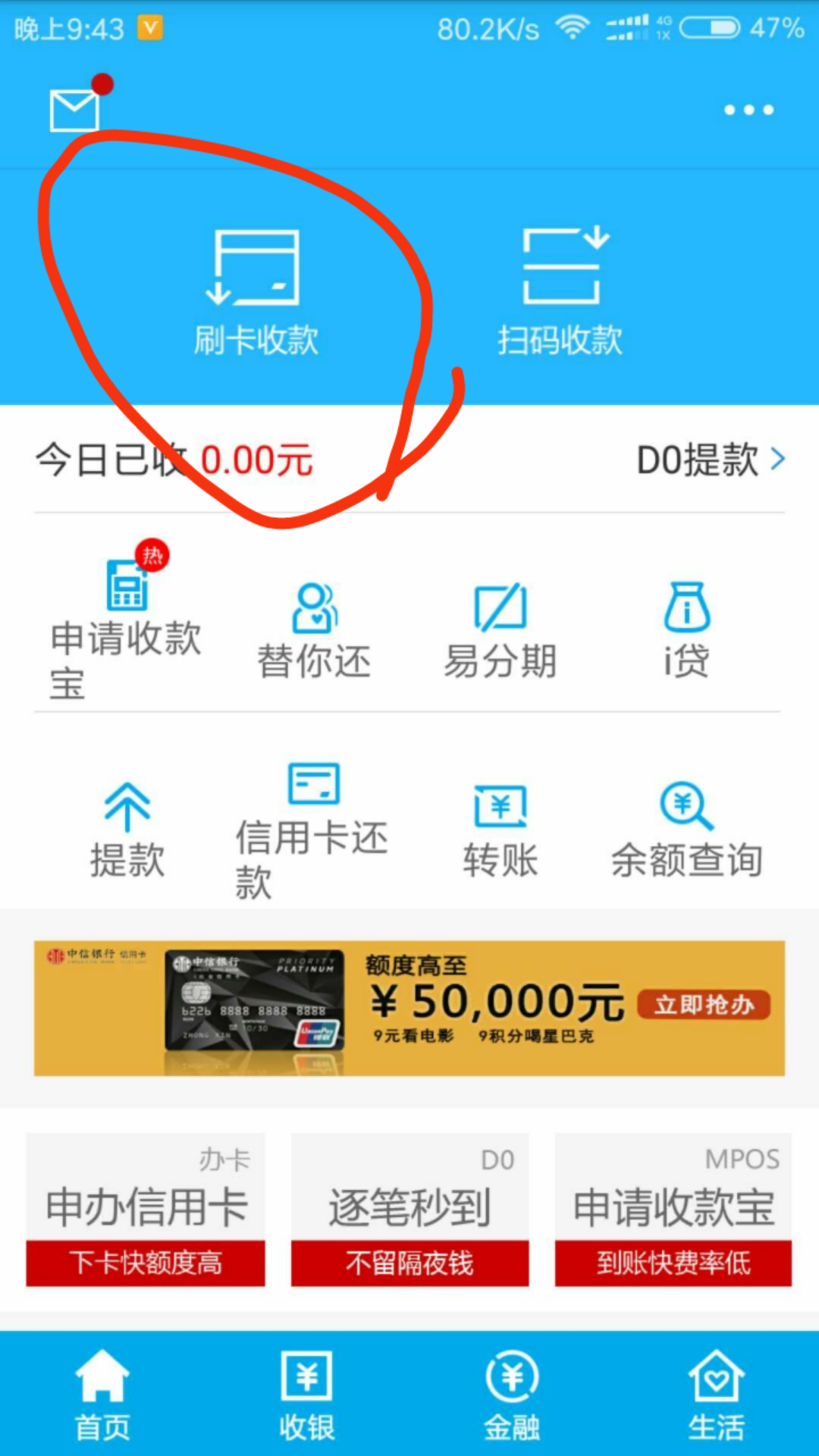The width and height of the screenshot is (819, 1456).
Task: Open the 刷卡收款 swipe card payment icon
Action: tap(256, 288)
